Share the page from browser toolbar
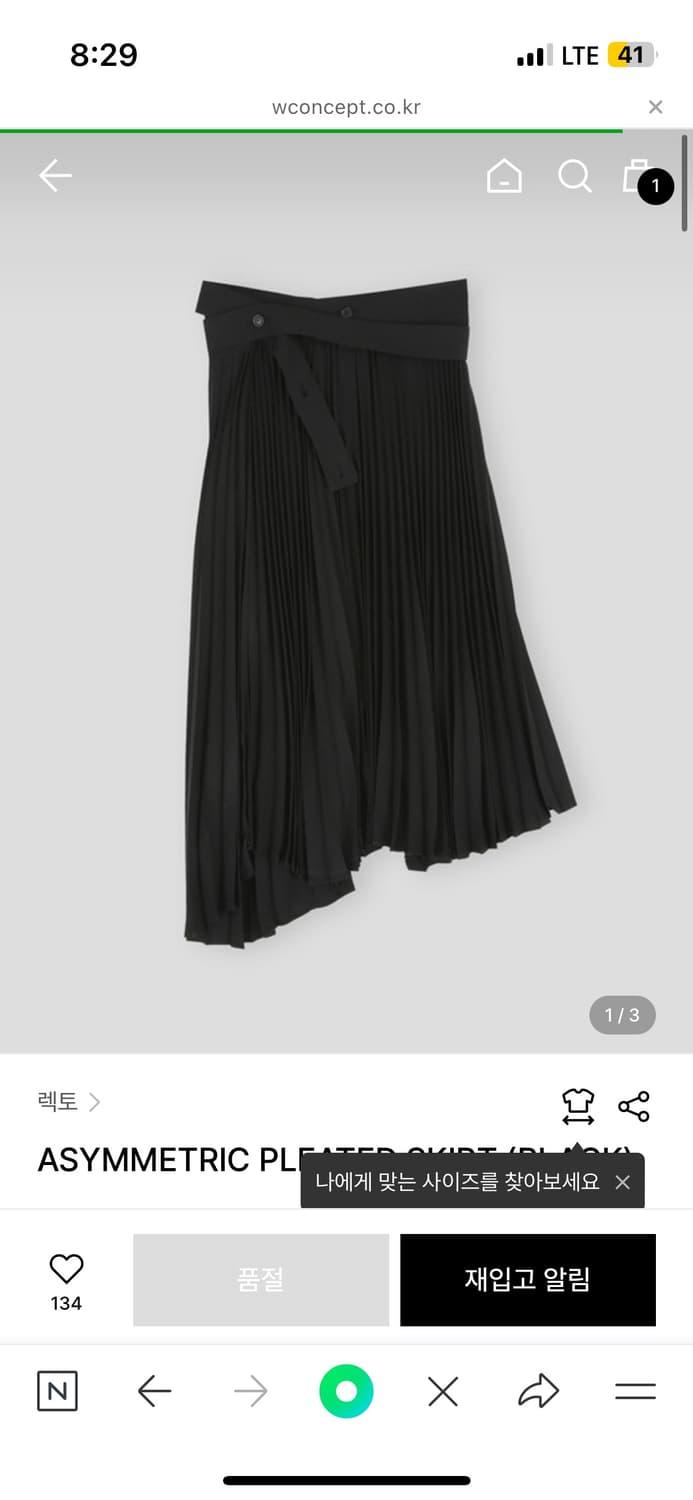 coord(538,1391)
